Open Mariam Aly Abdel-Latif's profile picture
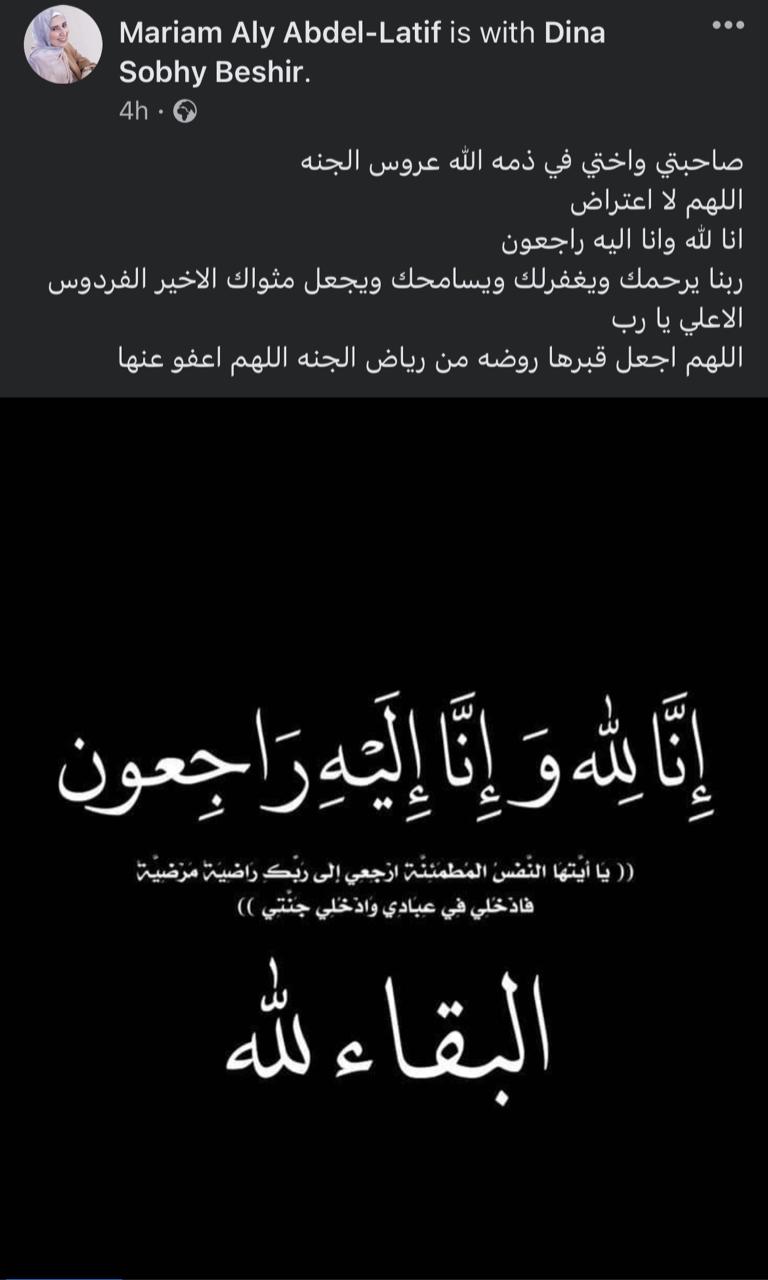Viewport: 768px width, 1280px height. [x=63, y=45]
